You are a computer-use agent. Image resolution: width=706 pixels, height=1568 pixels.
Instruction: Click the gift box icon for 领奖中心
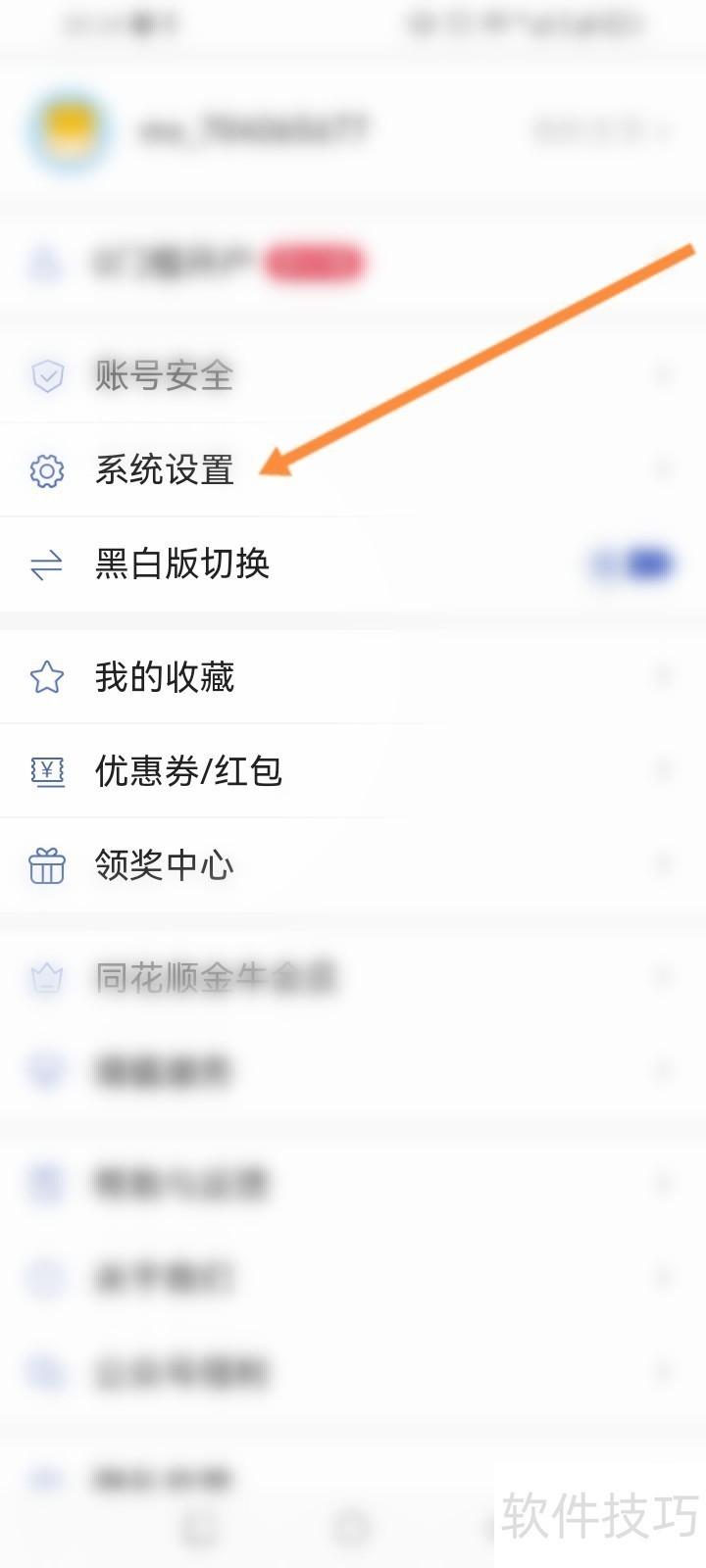coord(47,866)
